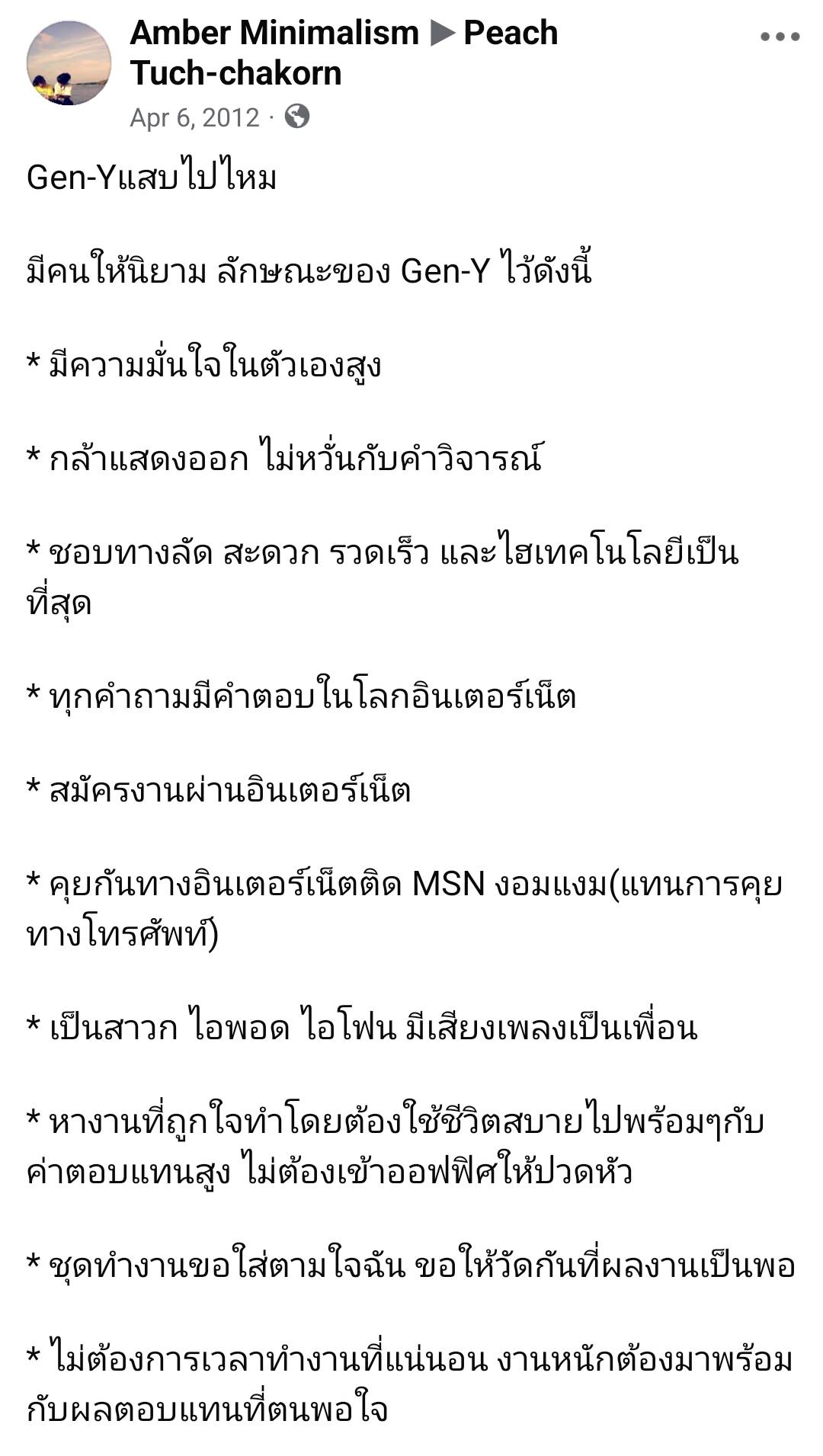Open Amber Minimalism's profile picture
The width and height of the screenshot is (823, 1456).
click(69, 63)
